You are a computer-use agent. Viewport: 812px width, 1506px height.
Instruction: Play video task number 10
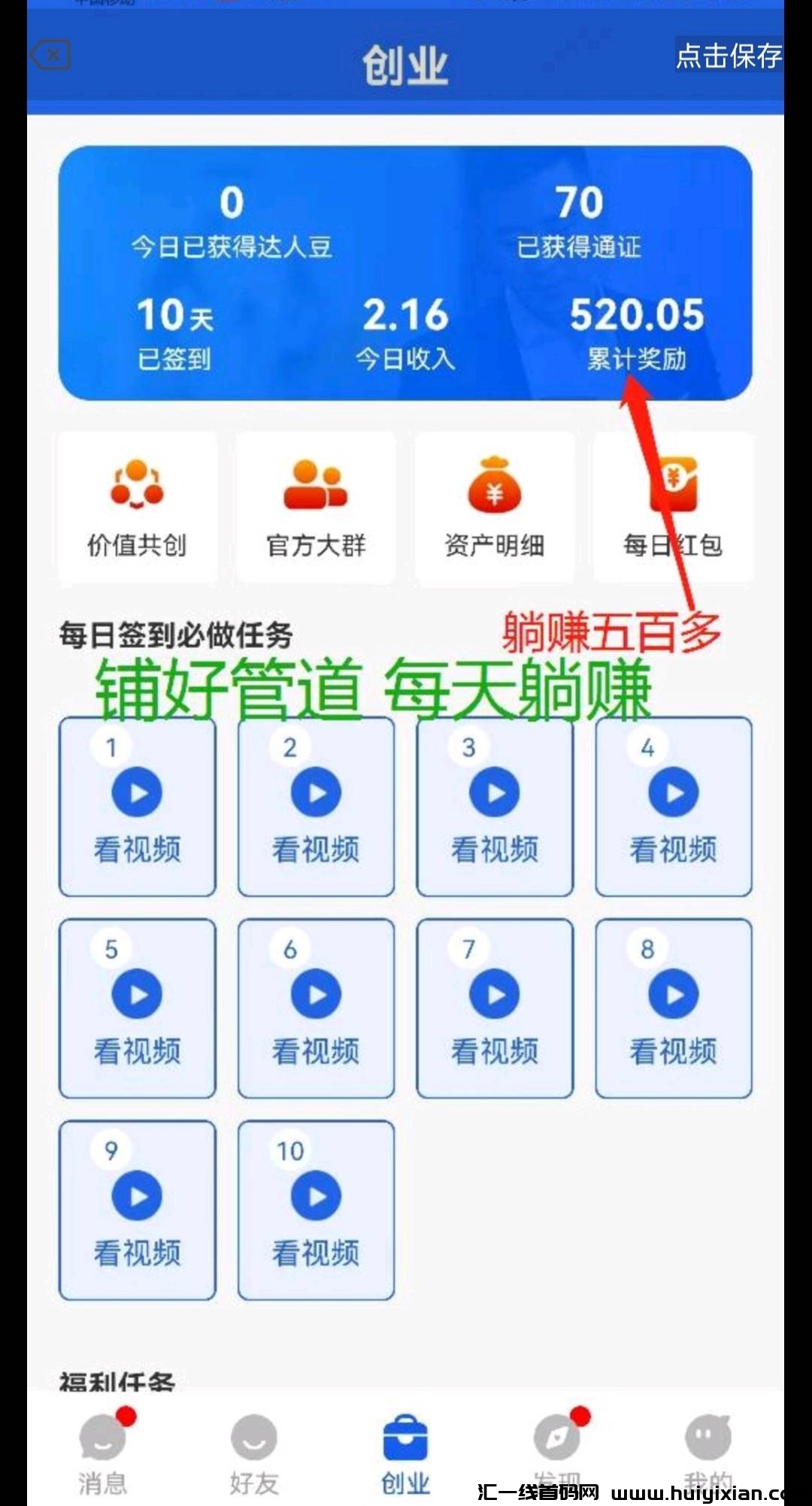pyautogui.click(x=315, y=1195)
